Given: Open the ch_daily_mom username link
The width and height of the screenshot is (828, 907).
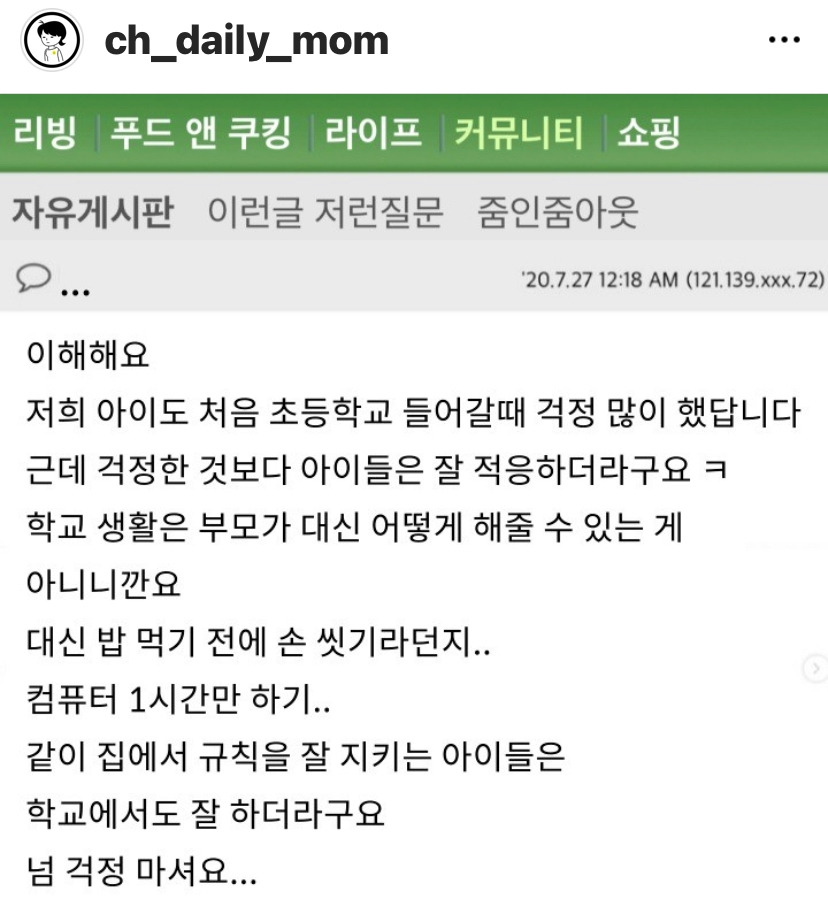Looking at the screenshot, I should pyautogui.click(x=246, y=42).
